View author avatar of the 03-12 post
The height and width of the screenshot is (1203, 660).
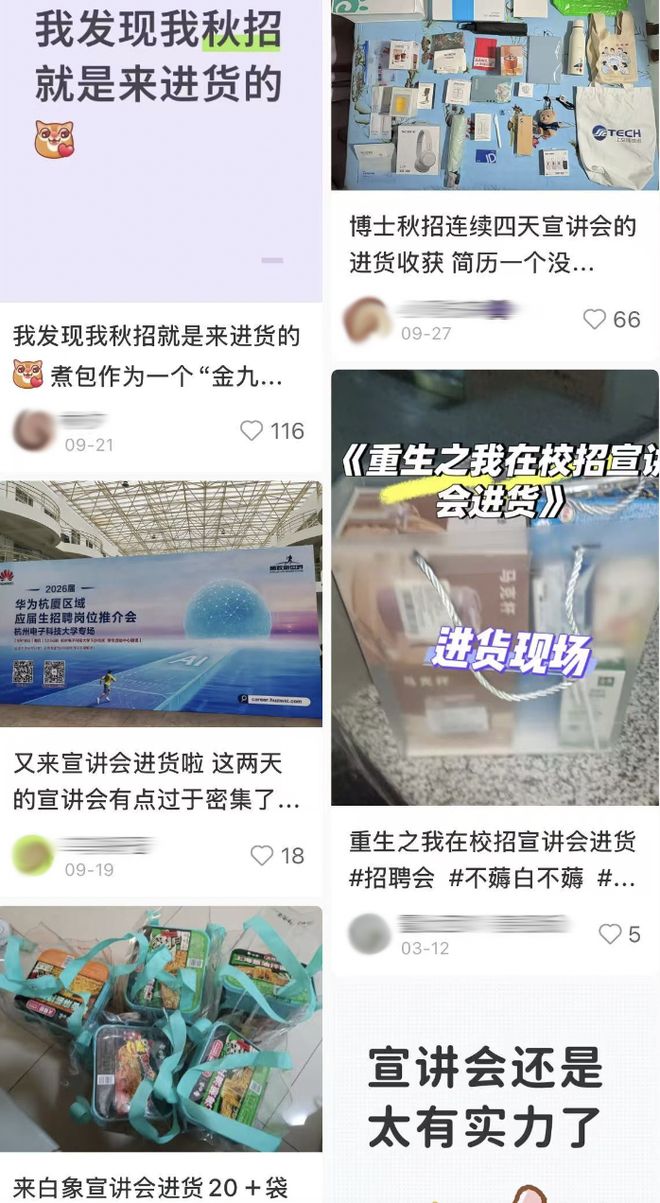368,934
